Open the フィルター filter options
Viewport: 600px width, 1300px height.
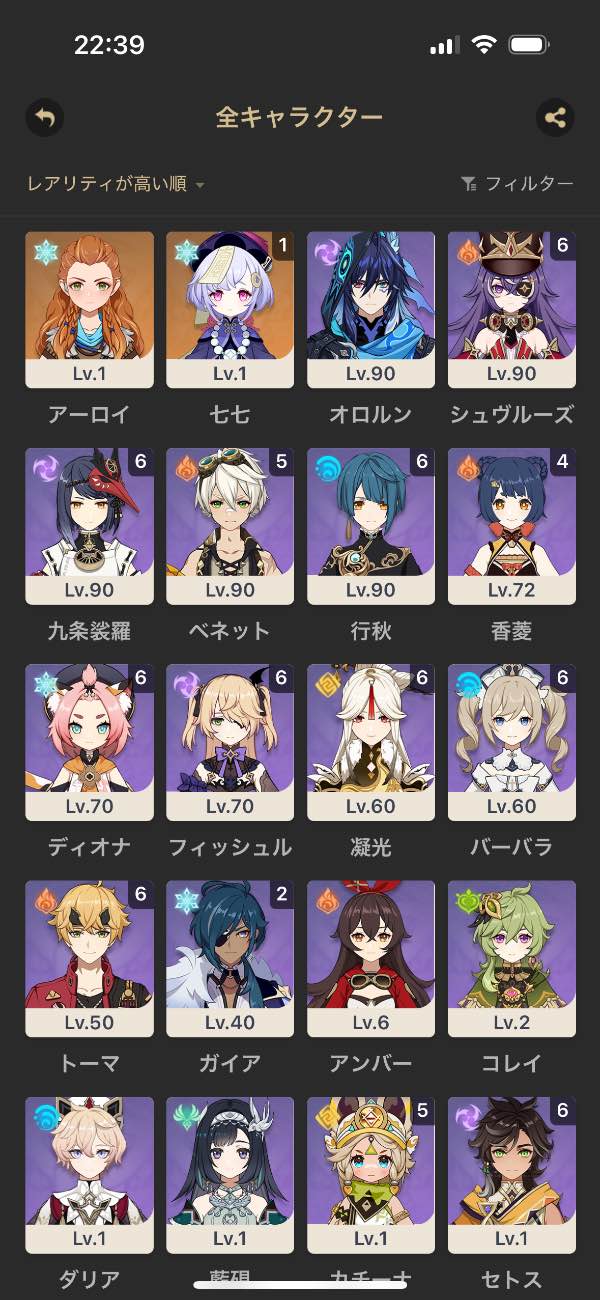pyautogui.click(x=517, y=184)
